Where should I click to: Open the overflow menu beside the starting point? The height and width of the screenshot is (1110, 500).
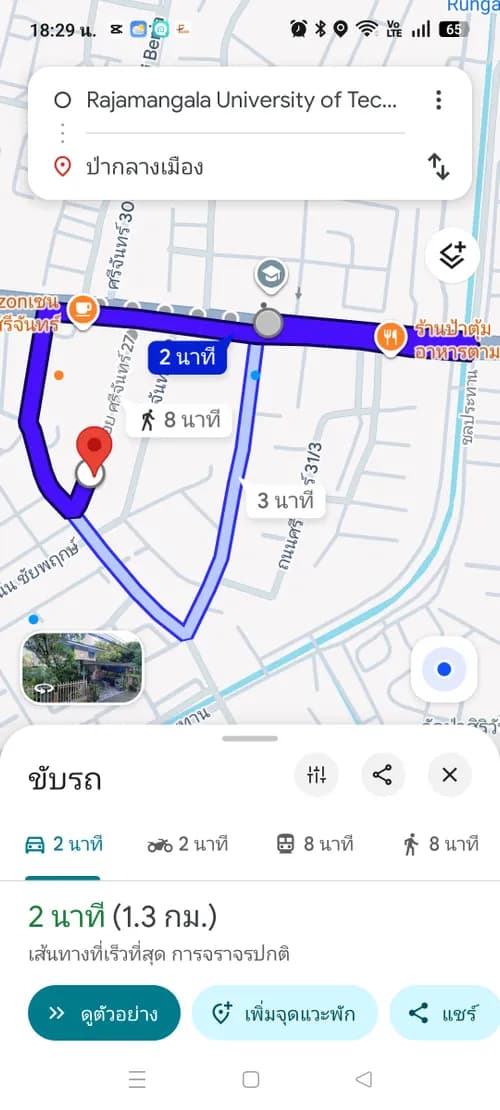(438, 100)
